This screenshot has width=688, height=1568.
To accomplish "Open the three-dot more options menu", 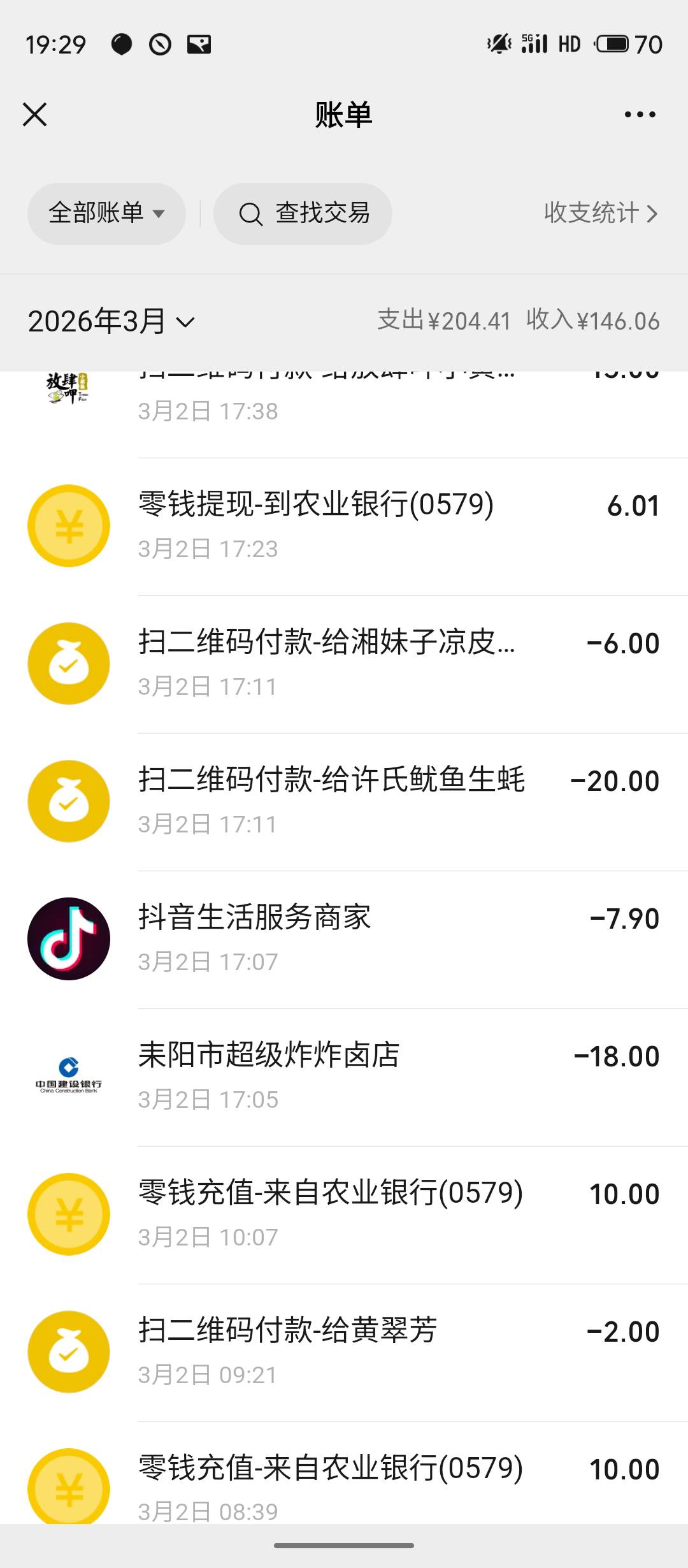I will click(640, 115).
